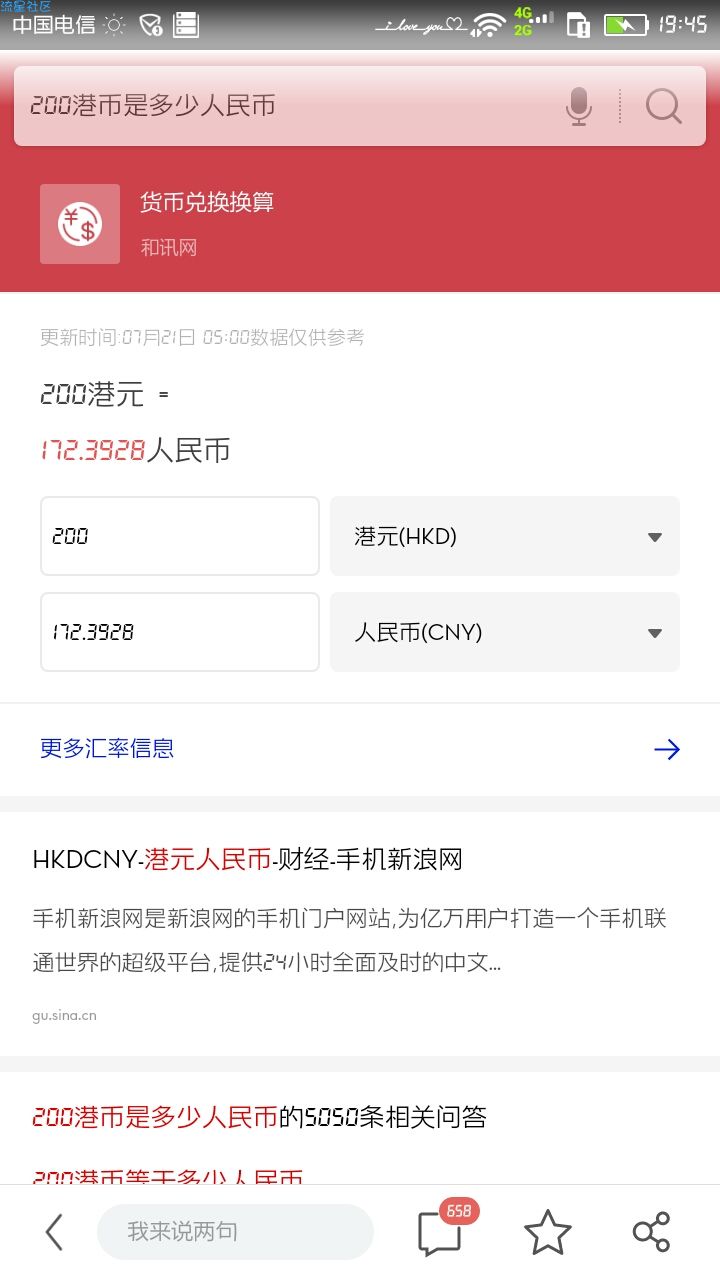Open 200港币是多少人民币 related Q&A result
The image size is (720, 1280).
[260, 1116]
